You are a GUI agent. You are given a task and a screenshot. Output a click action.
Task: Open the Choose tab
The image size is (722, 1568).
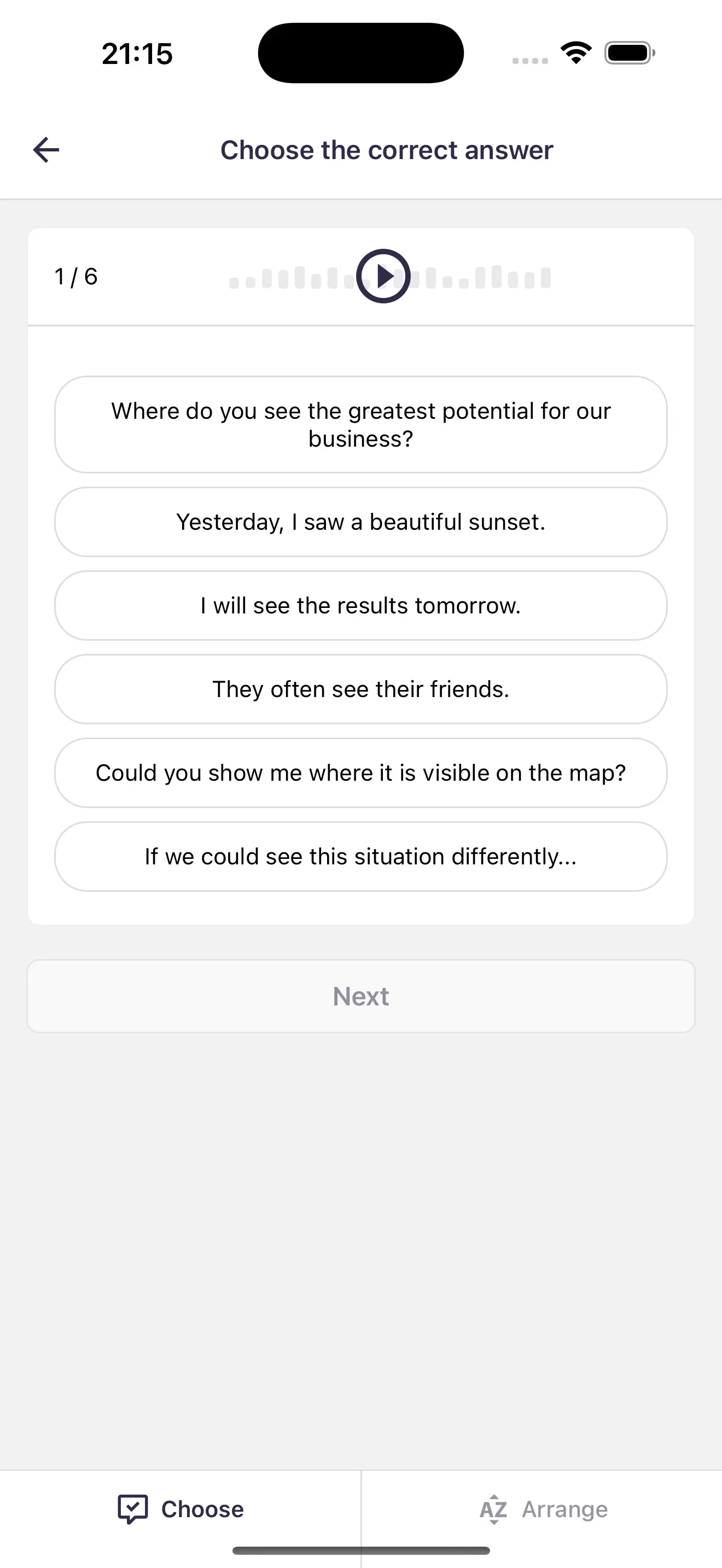[x=181, y=1510]
